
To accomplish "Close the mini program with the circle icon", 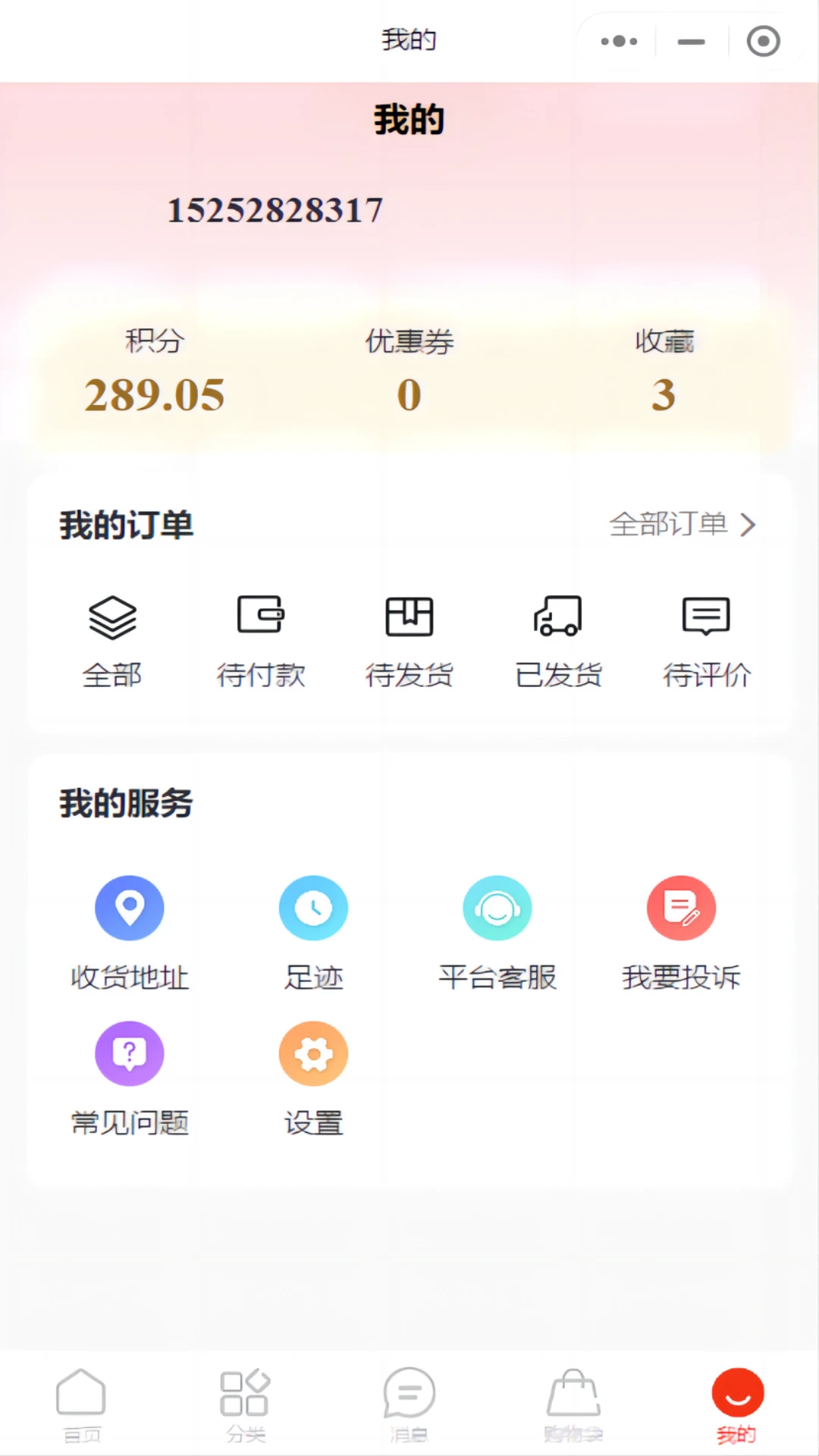I will pos(763,42).
